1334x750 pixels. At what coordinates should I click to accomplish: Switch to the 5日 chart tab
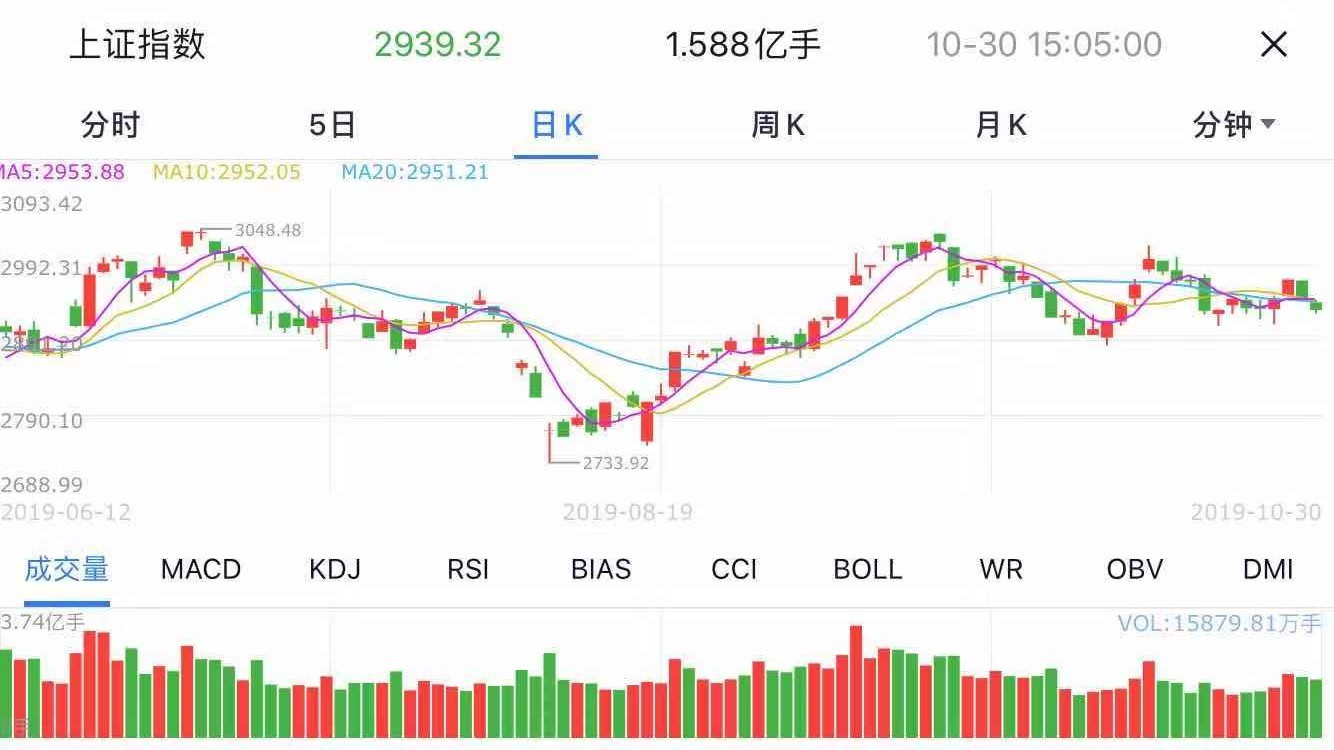pos(333,125)
